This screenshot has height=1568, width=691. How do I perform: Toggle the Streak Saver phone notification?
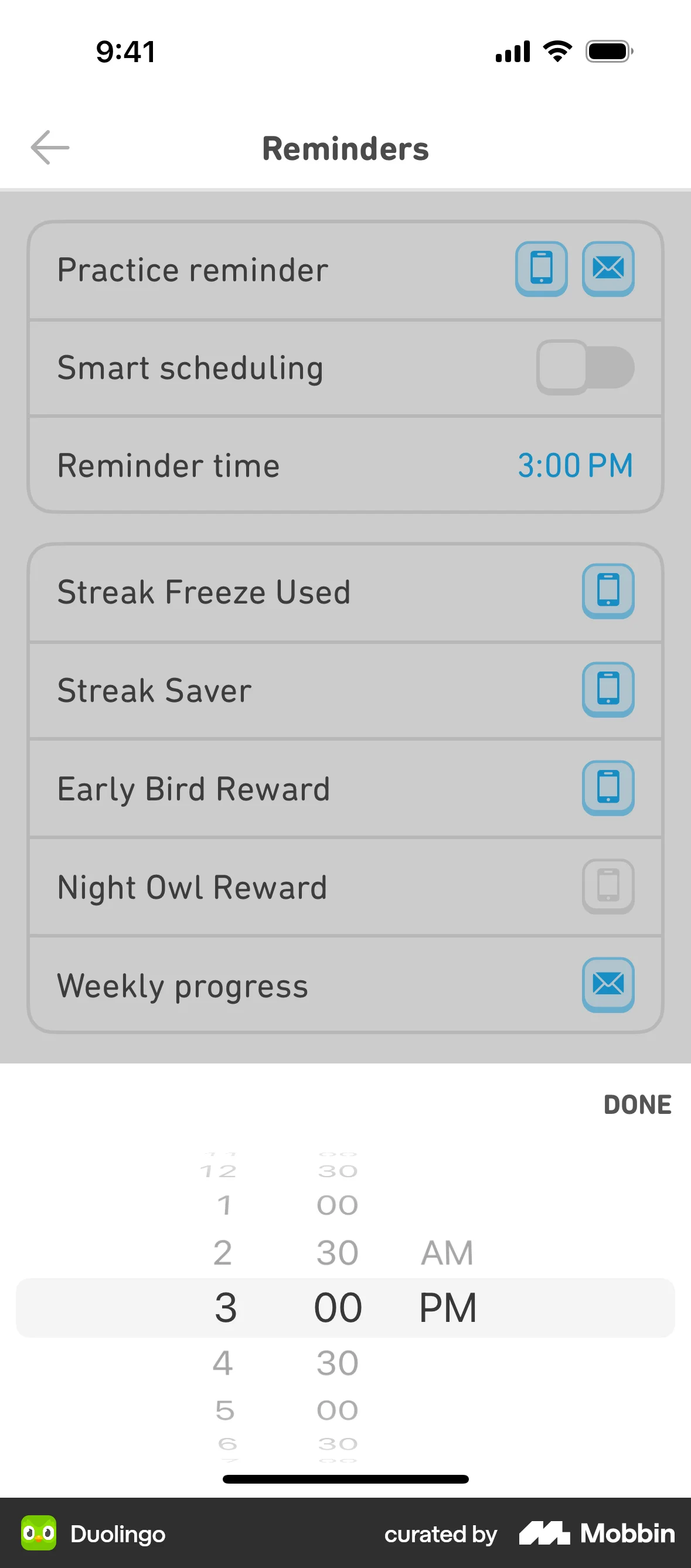(x=608, y=690)
